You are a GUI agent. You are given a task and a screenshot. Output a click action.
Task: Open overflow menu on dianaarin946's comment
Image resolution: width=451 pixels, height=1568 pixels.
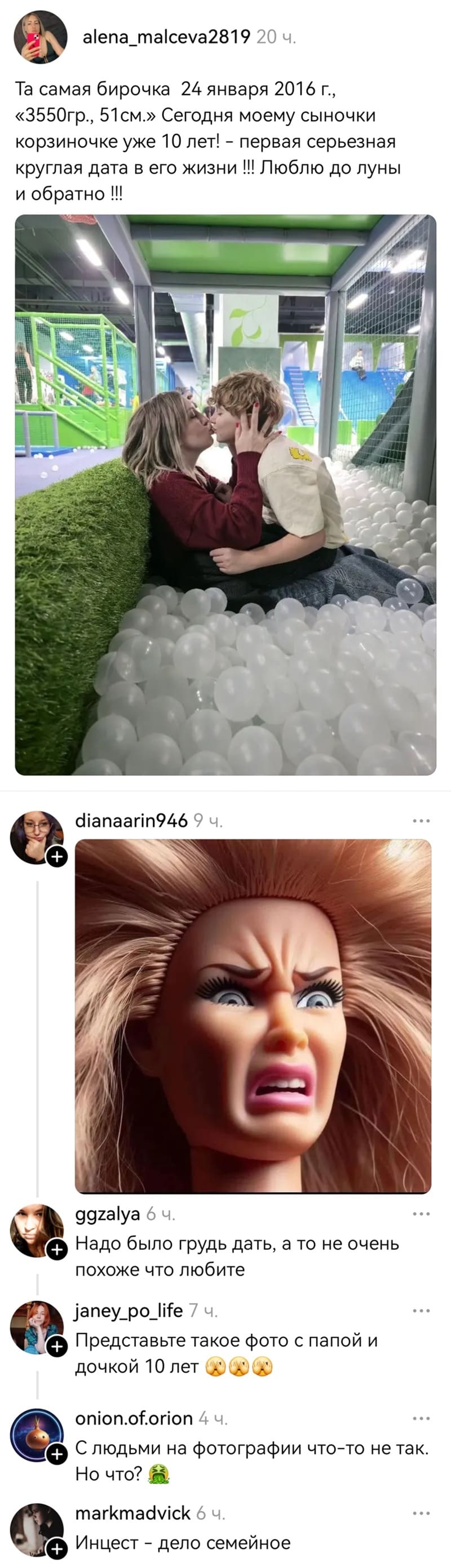[x=421, y=821]
